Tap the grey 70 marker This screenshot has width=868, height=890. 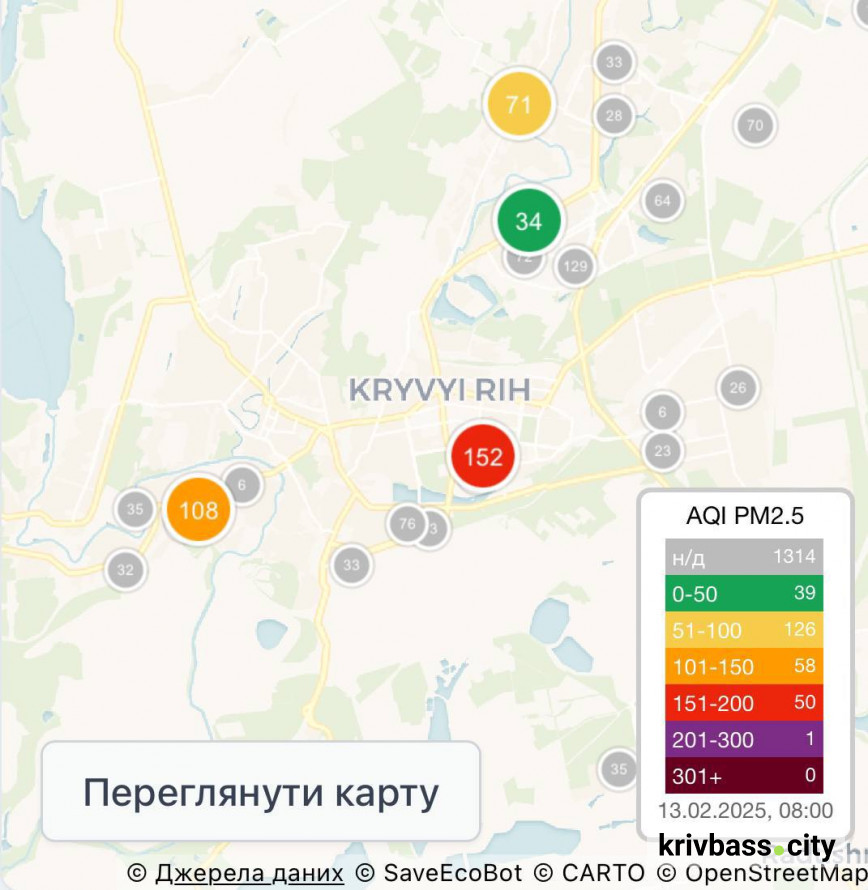(755, 125)
